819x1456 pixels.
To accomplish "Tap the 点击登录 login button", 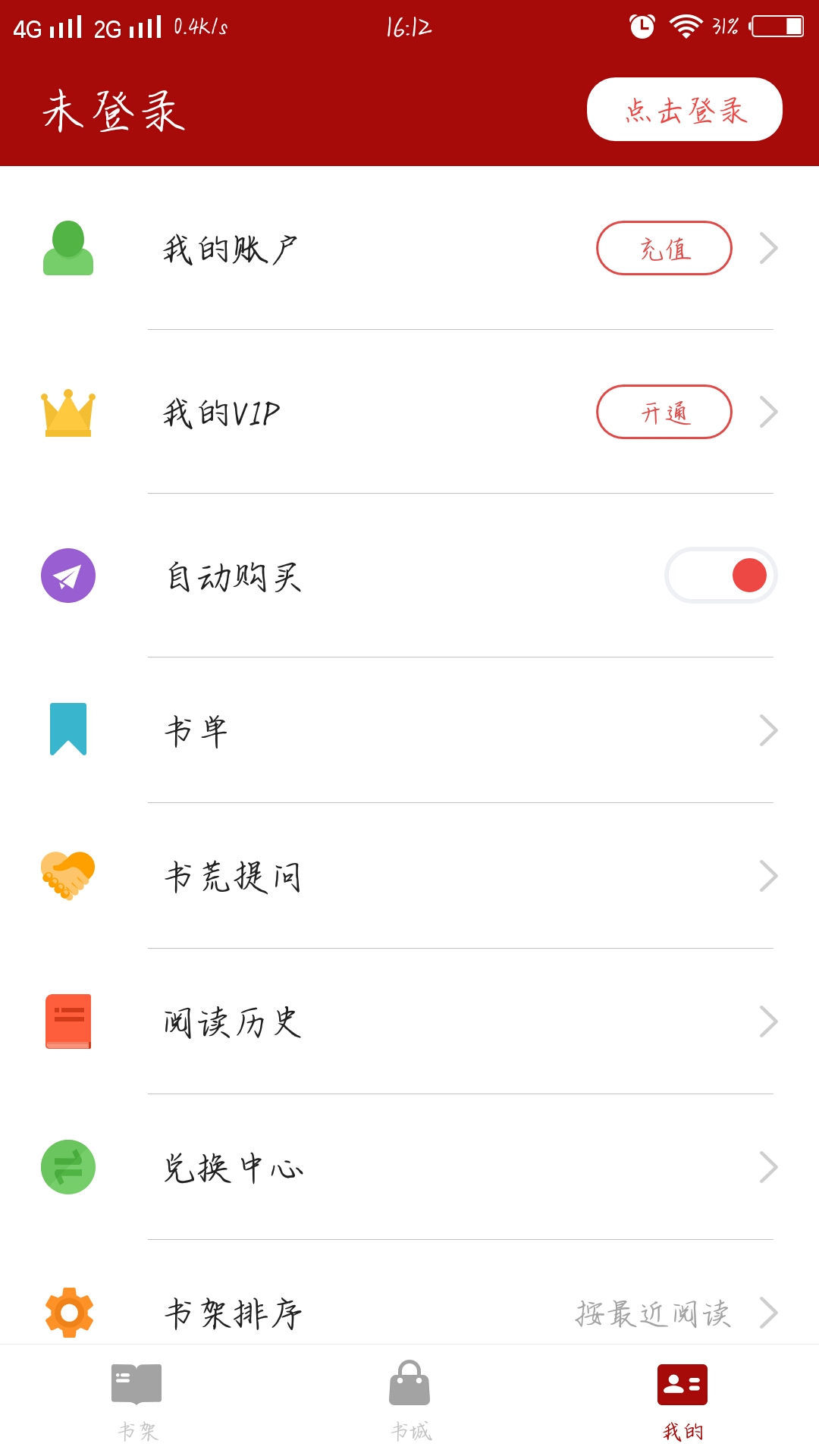I will (x=684, y=109).
